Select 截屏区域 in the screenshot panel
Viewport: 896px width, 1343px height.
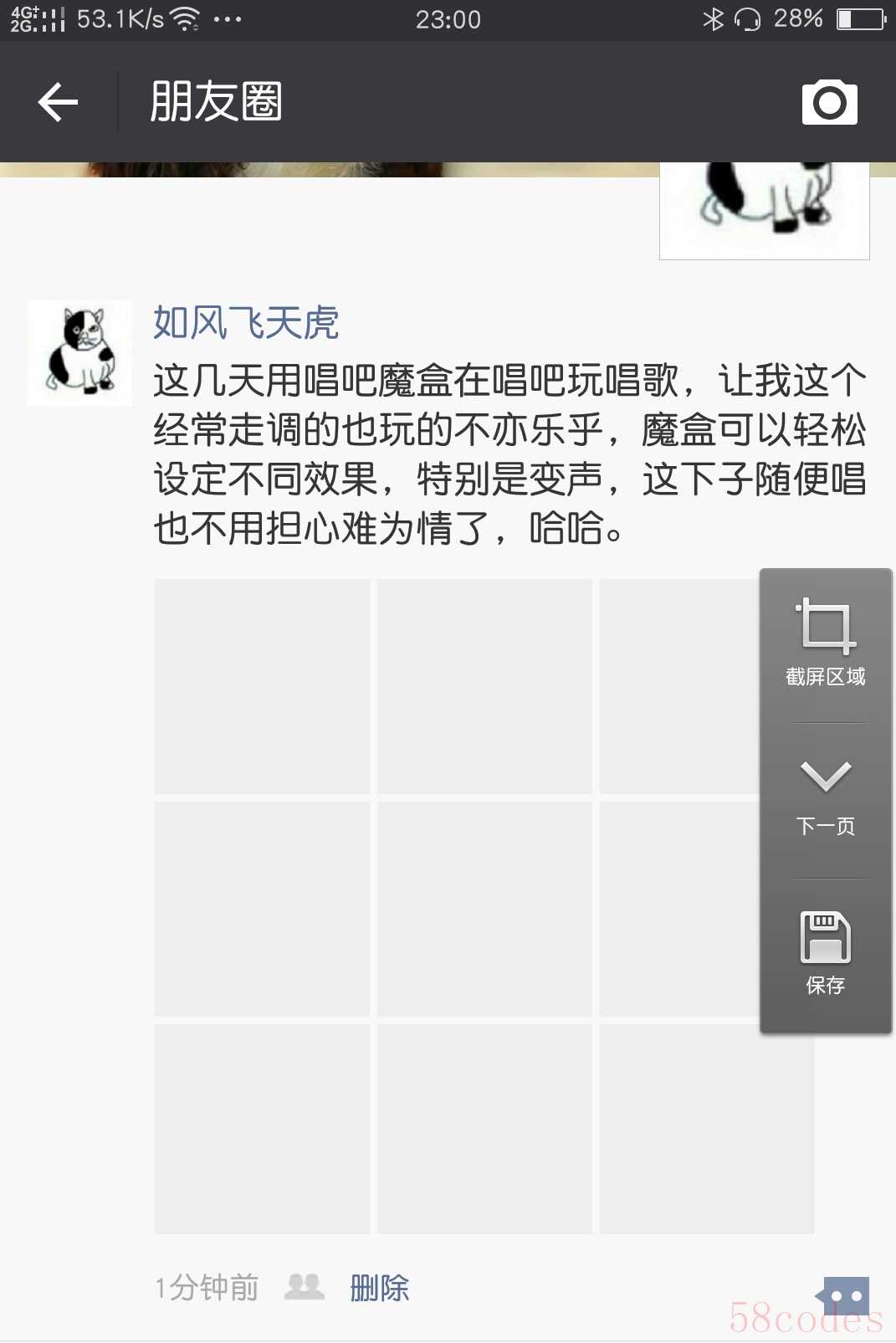[825, 643]
